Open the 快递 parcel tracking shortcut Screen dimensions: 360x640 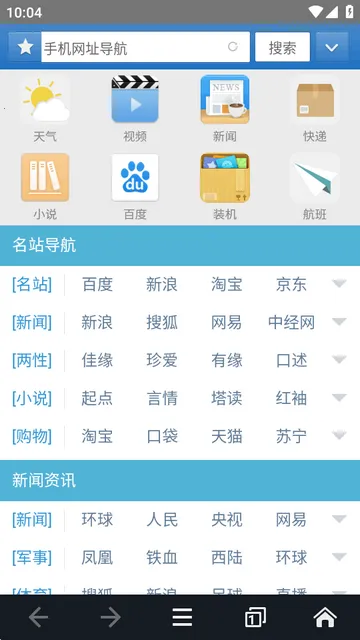315,109
